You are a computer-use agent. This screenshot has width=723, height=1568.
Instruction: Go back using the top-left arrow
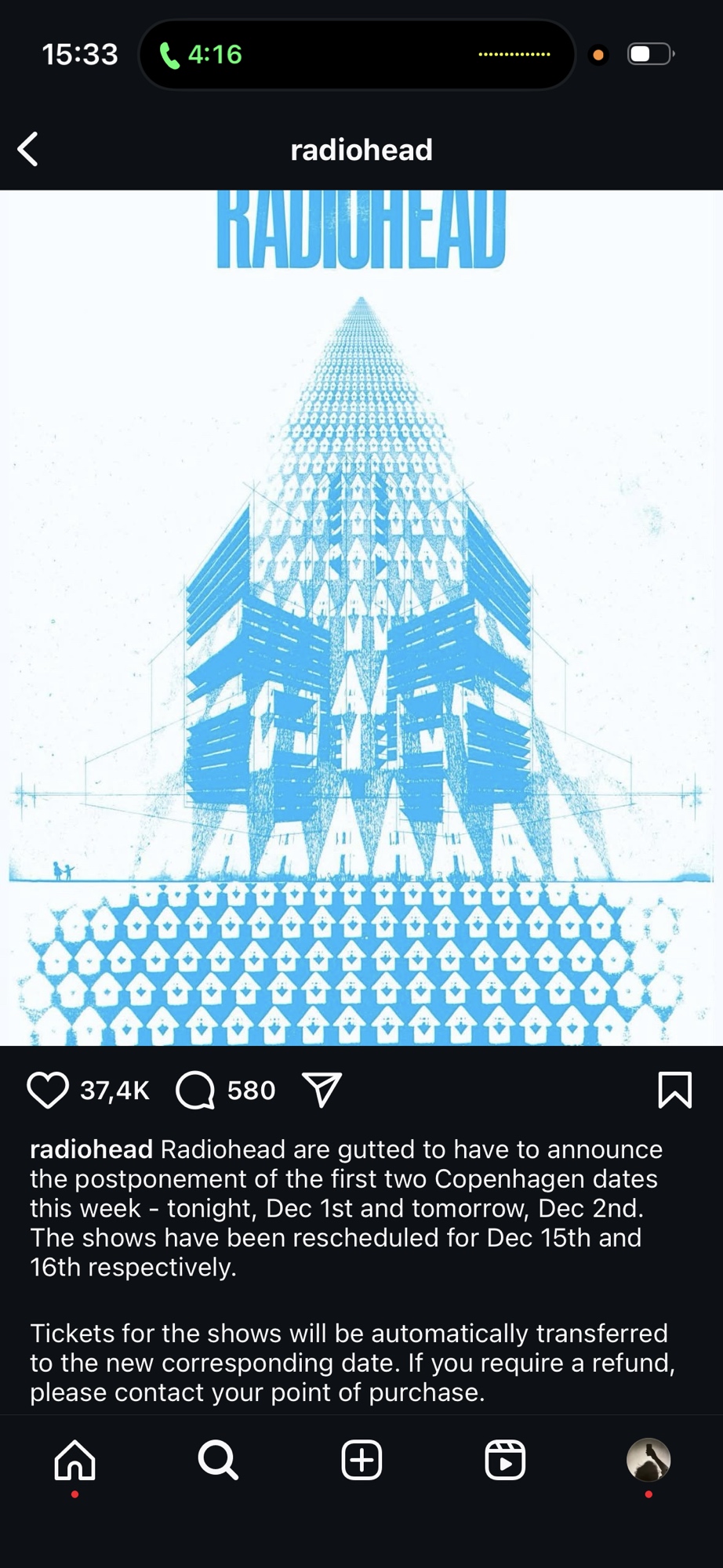[28, 149]
